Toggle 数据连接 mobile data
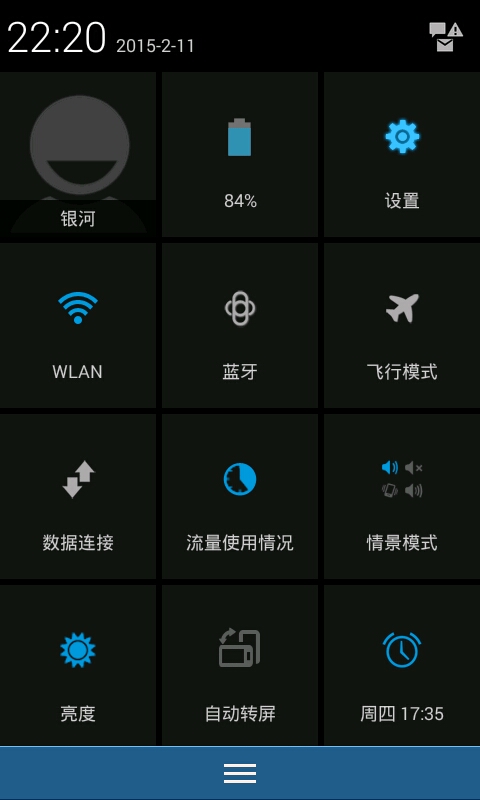 pos(78,496)
